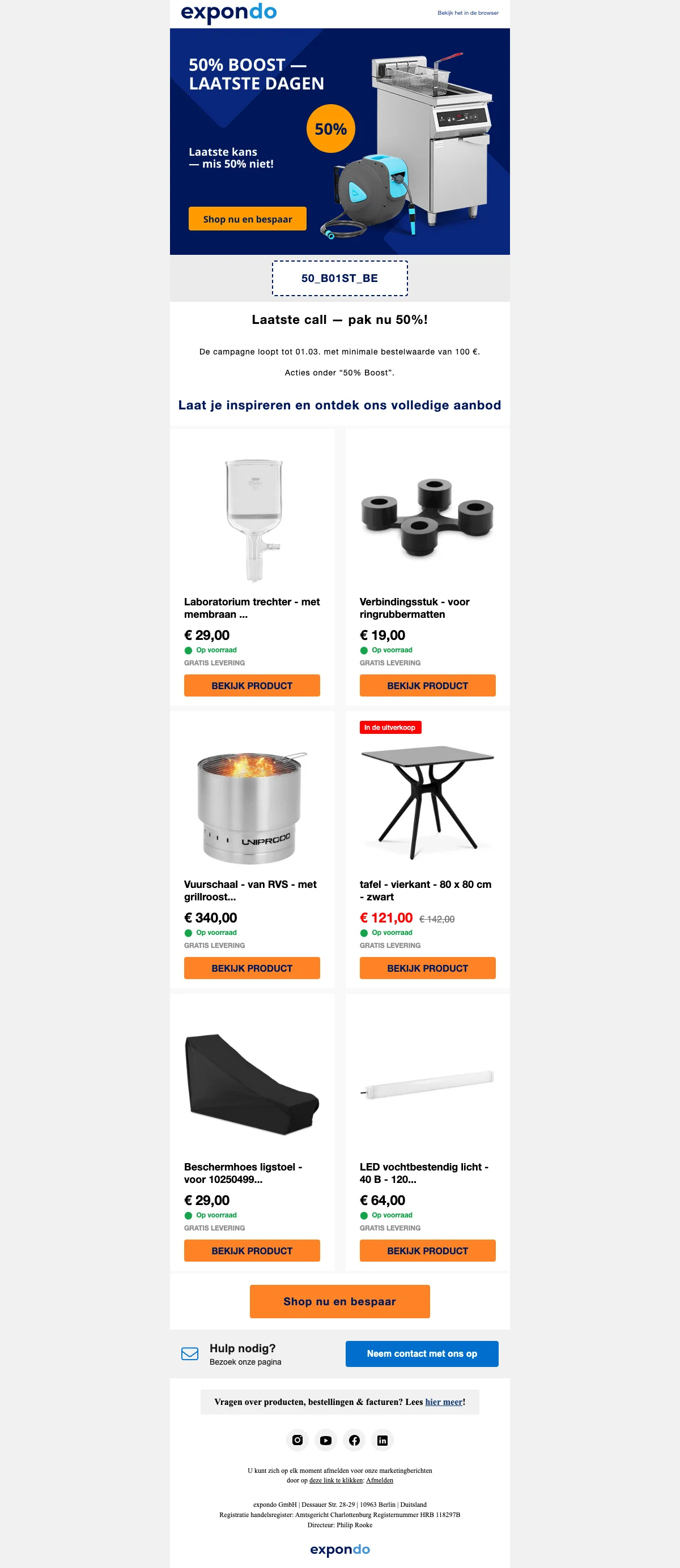Open the YouTube icon
Viewport: 680px width, 1568px height.
coord(326,1440)
